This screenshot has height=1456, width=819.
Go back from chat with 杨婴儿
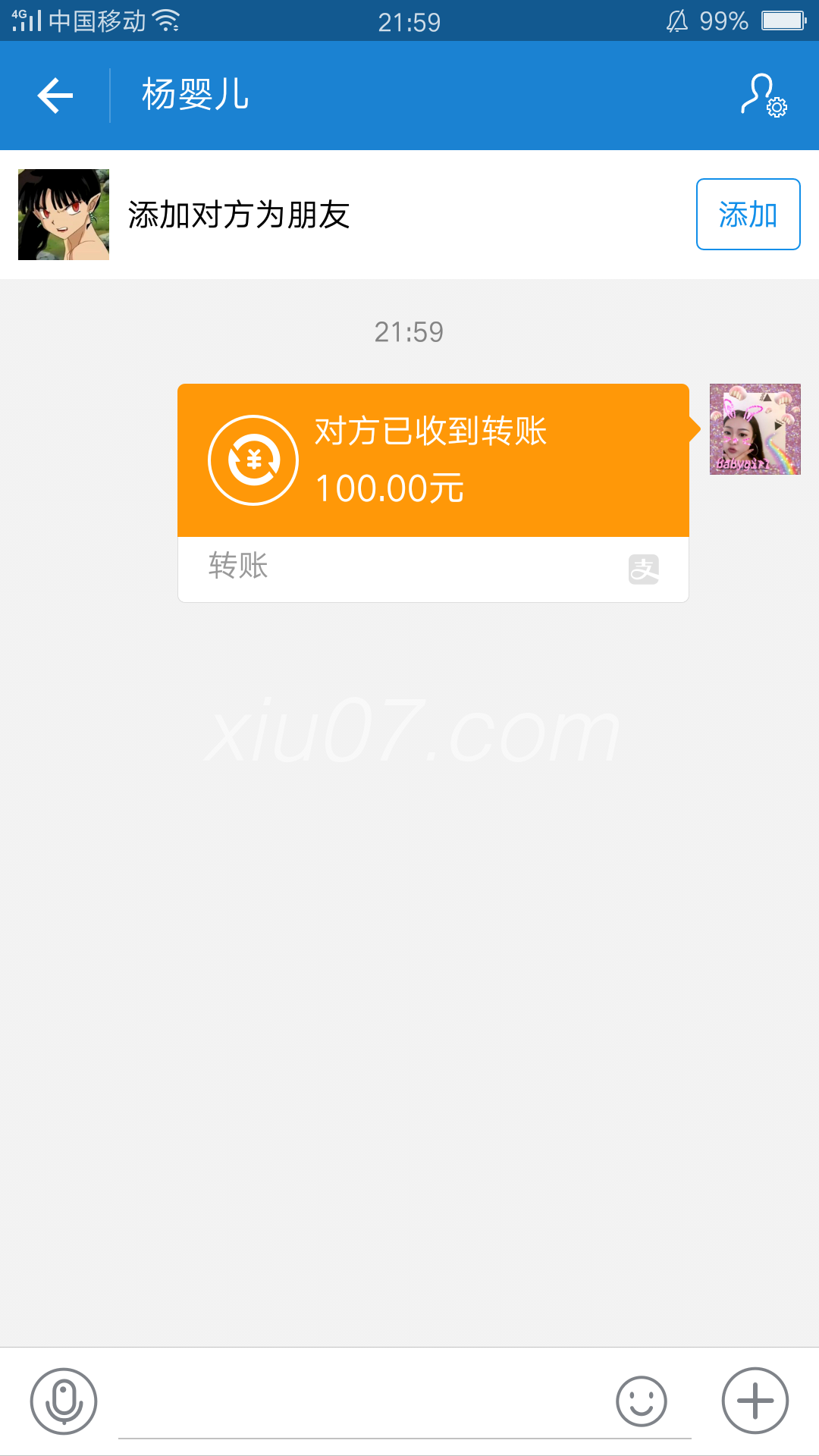(55, 96)
